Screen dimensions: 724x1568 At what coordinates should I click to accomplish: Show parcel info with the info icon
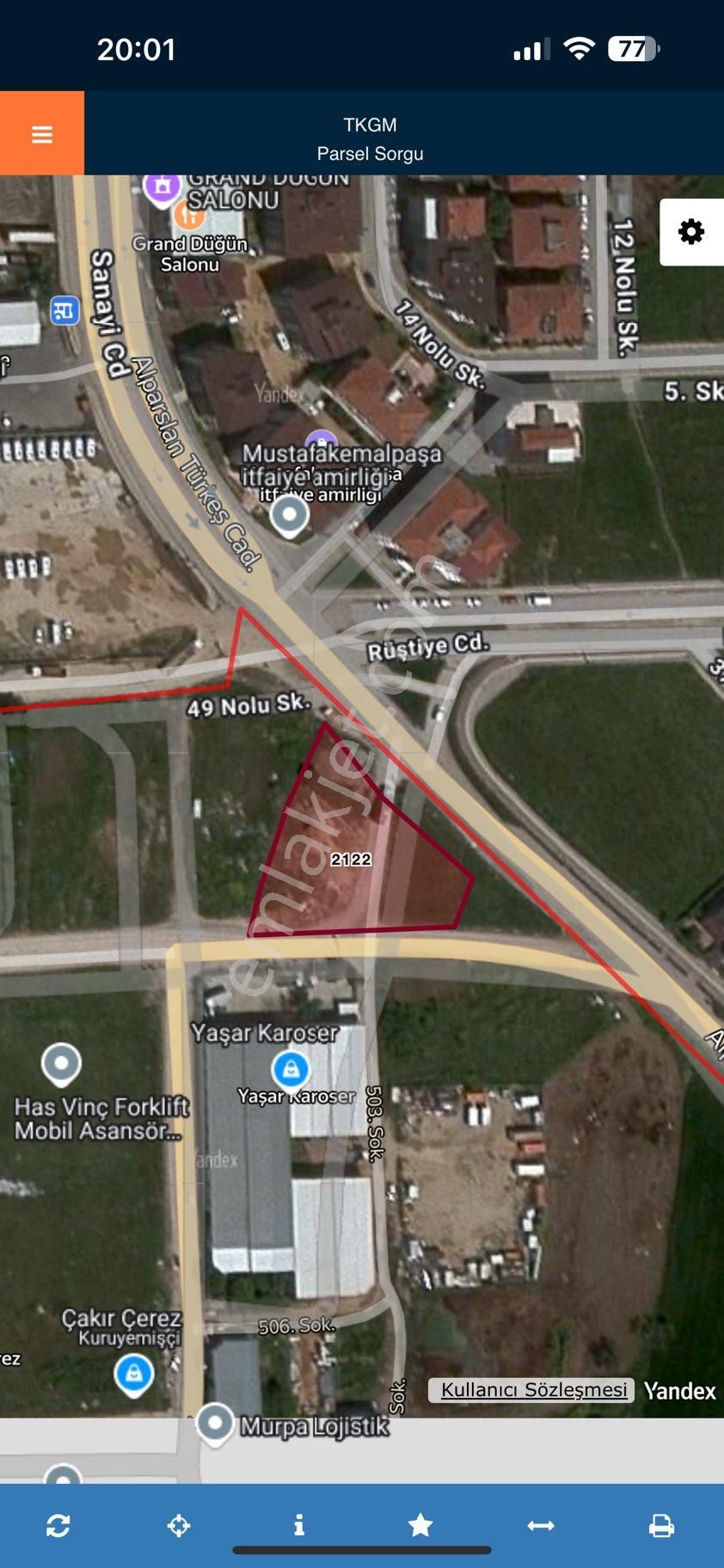click(299, 1525)
